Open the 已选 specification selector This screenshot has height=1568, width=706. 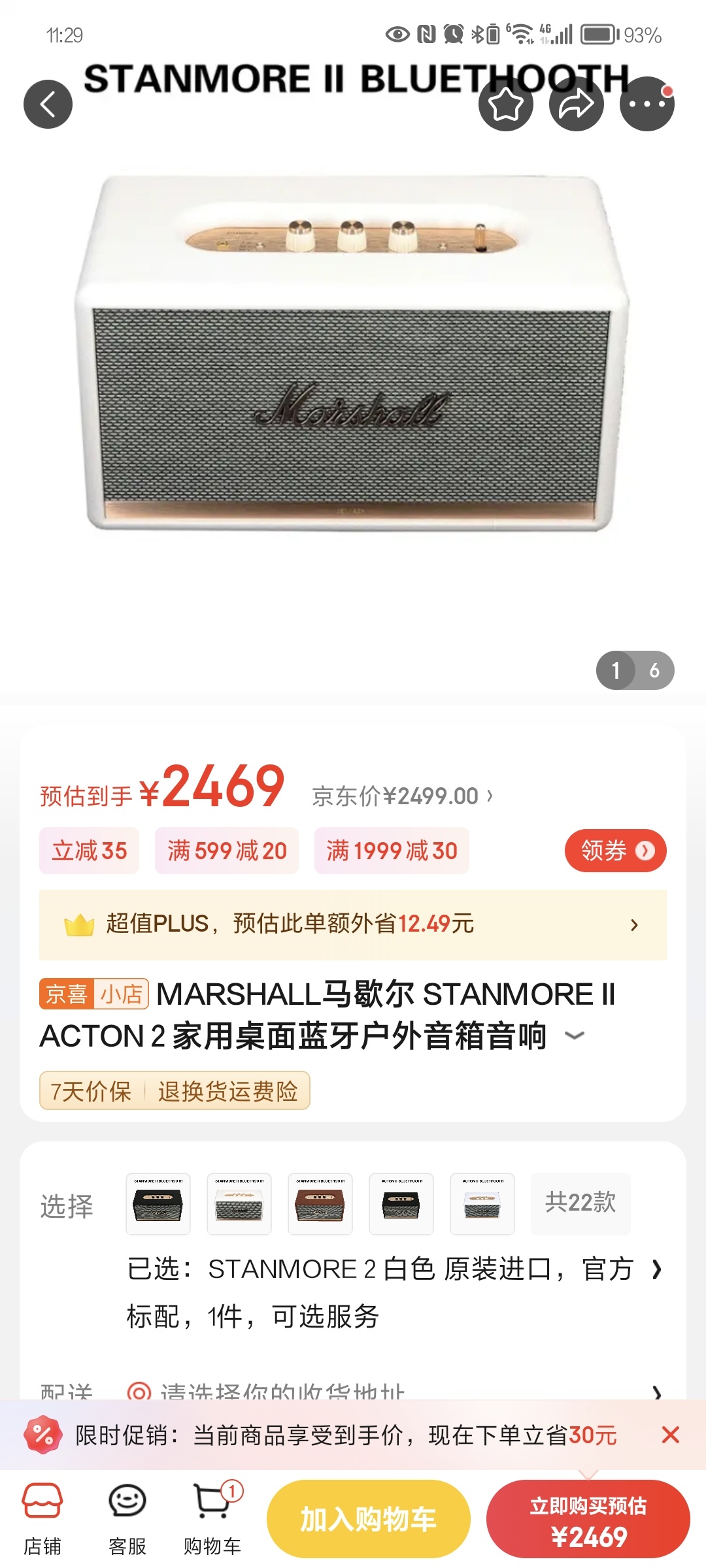(x=392, y=1292)
